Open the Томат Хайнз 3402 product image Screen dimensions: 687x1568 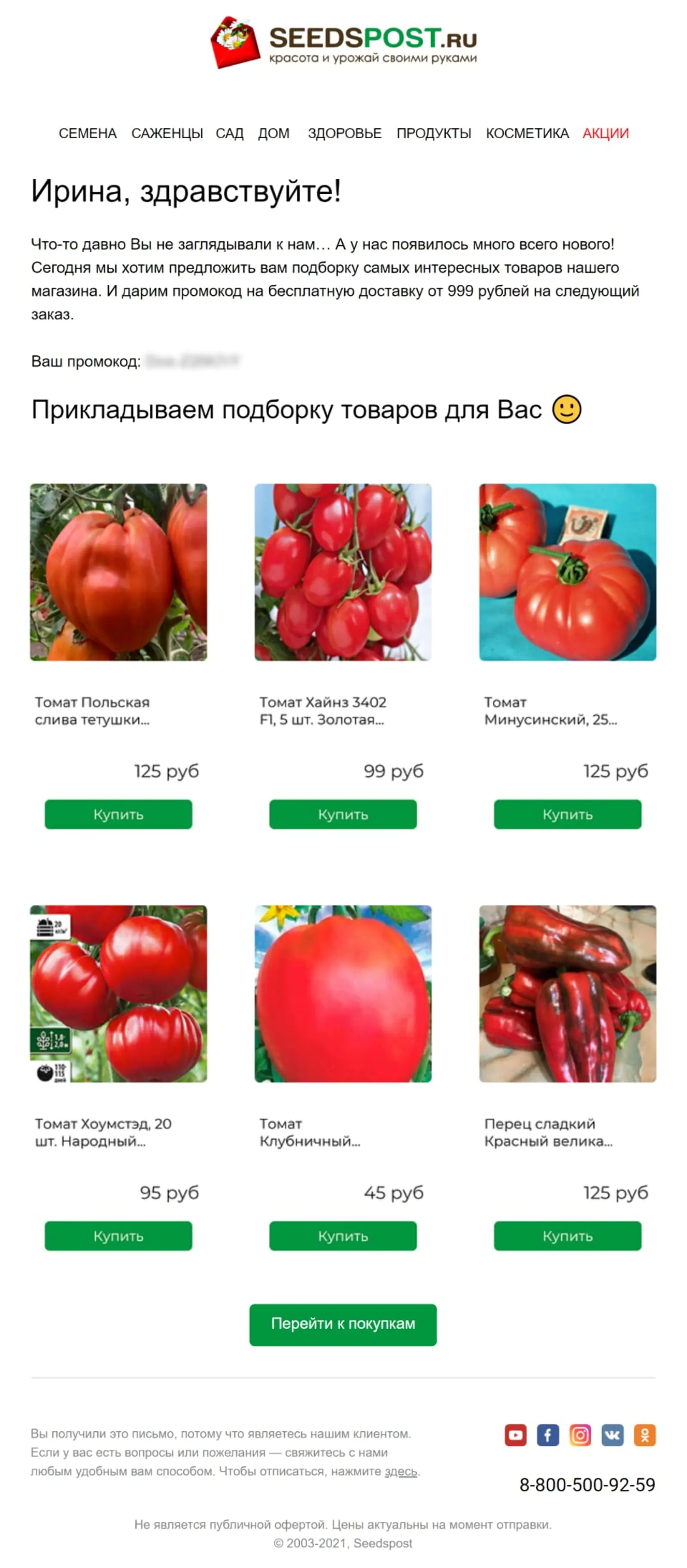click(x=343, y=572)
